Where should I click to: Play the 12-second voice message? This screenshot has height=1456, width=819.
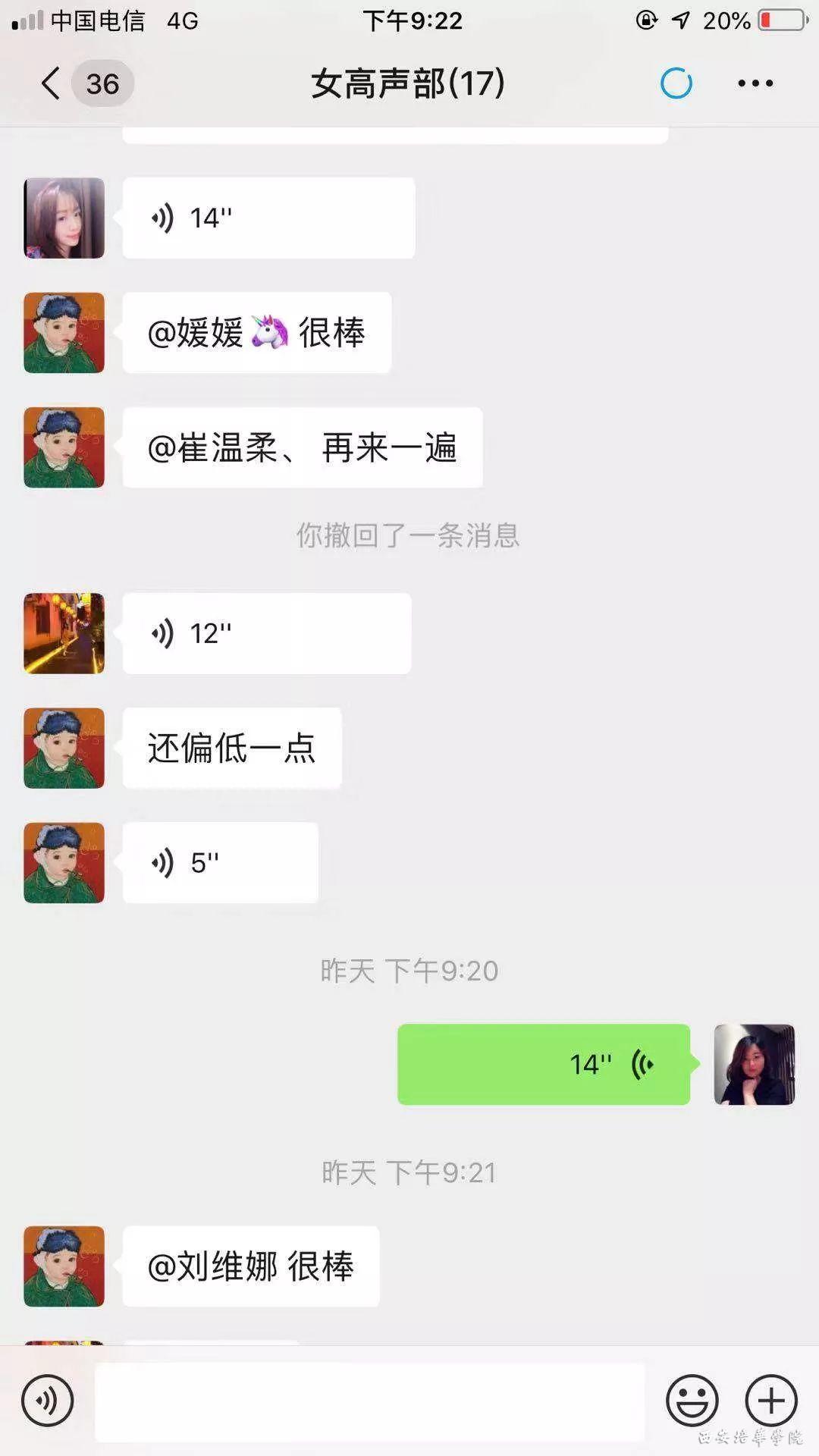coord(266,633)
